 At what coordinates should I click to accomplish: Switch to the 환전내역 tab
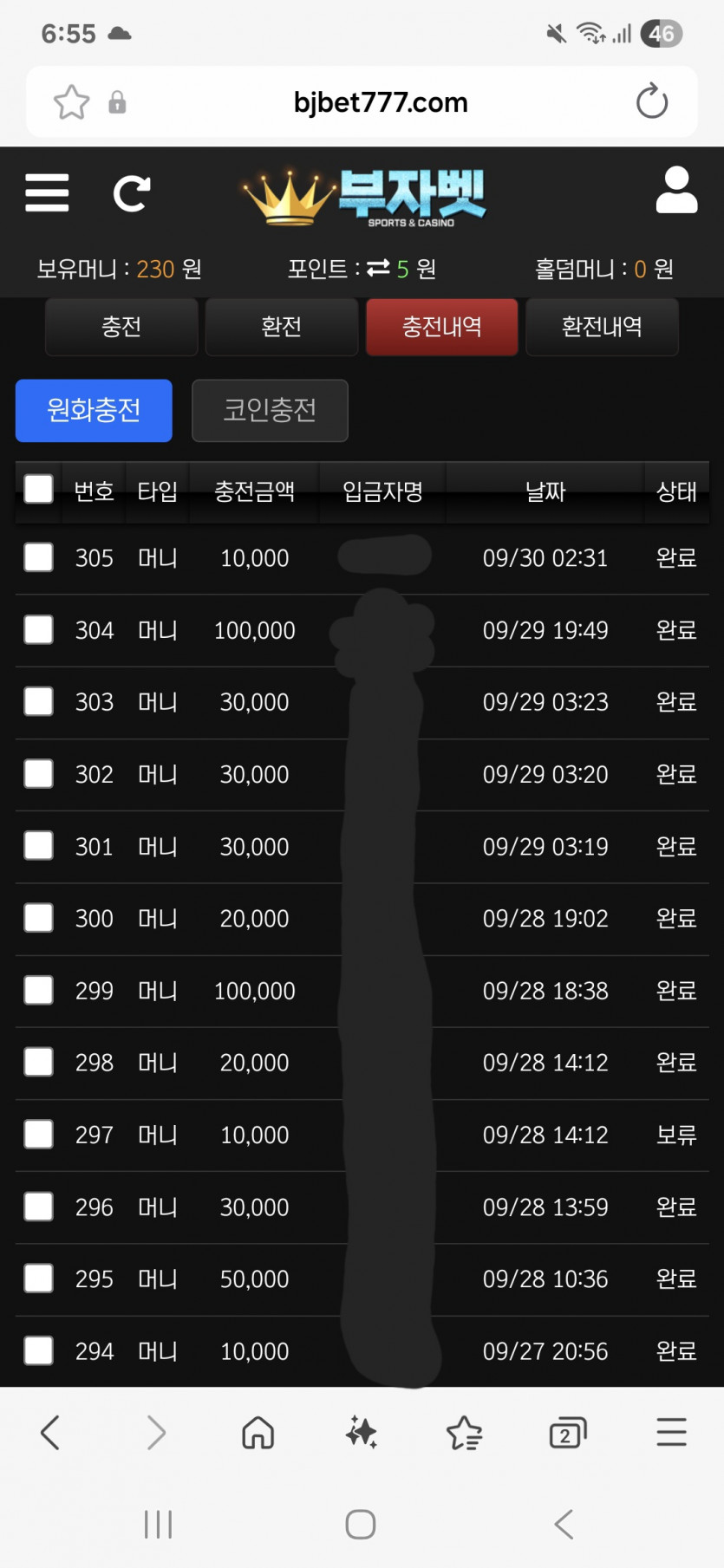coord(602,327)
